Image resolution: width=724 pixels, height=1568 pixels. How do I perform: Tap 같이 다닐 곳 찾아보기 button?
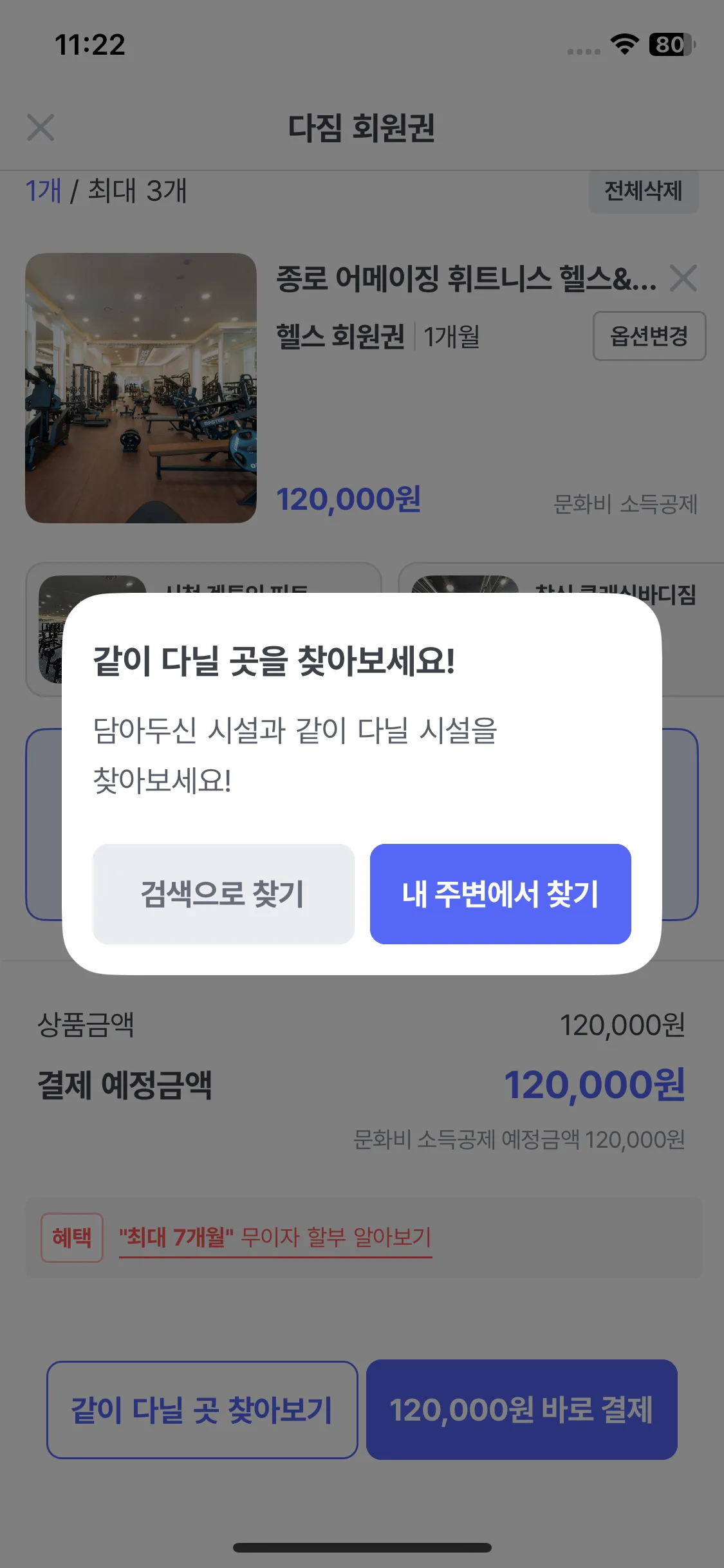(202, 1410)
